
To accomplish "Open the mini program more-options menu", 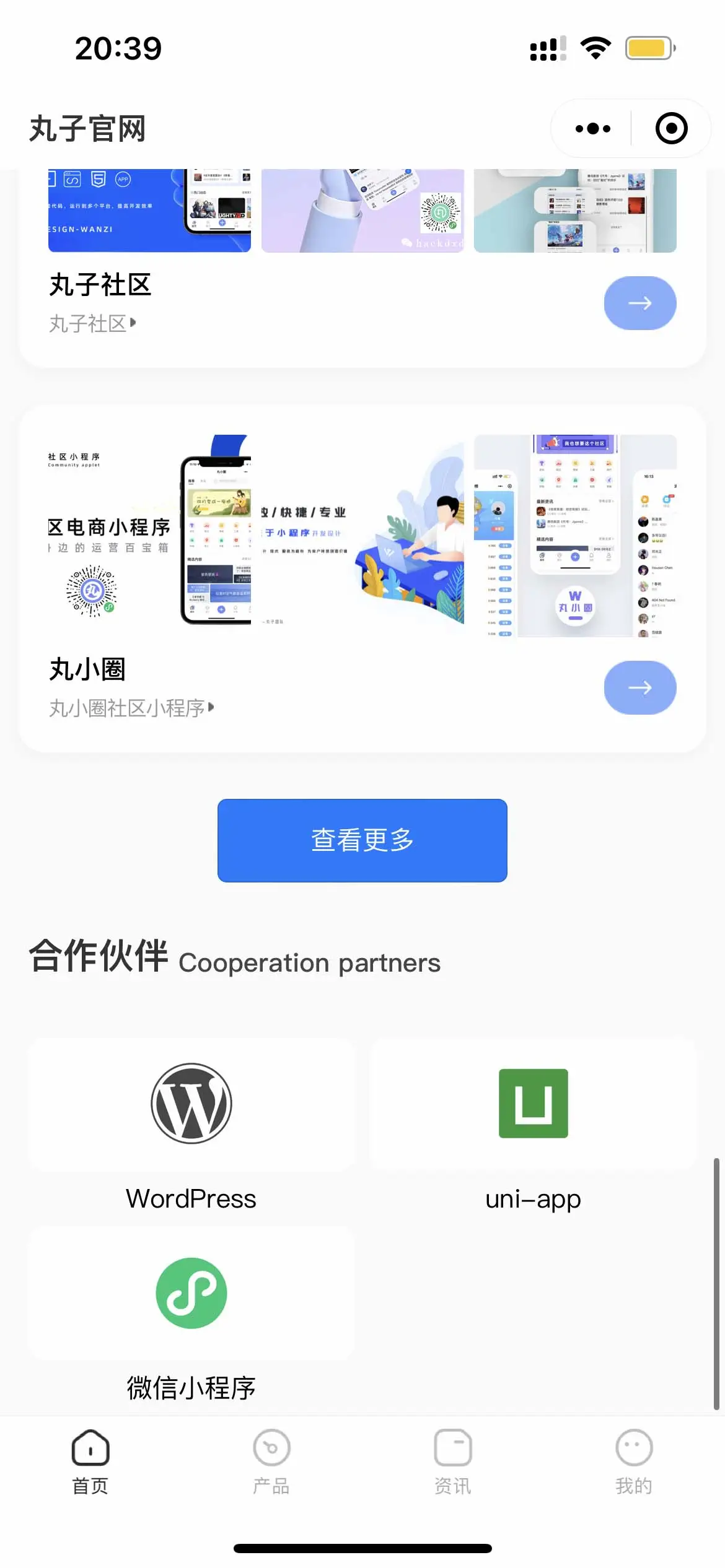I will [x=592, y=129].
